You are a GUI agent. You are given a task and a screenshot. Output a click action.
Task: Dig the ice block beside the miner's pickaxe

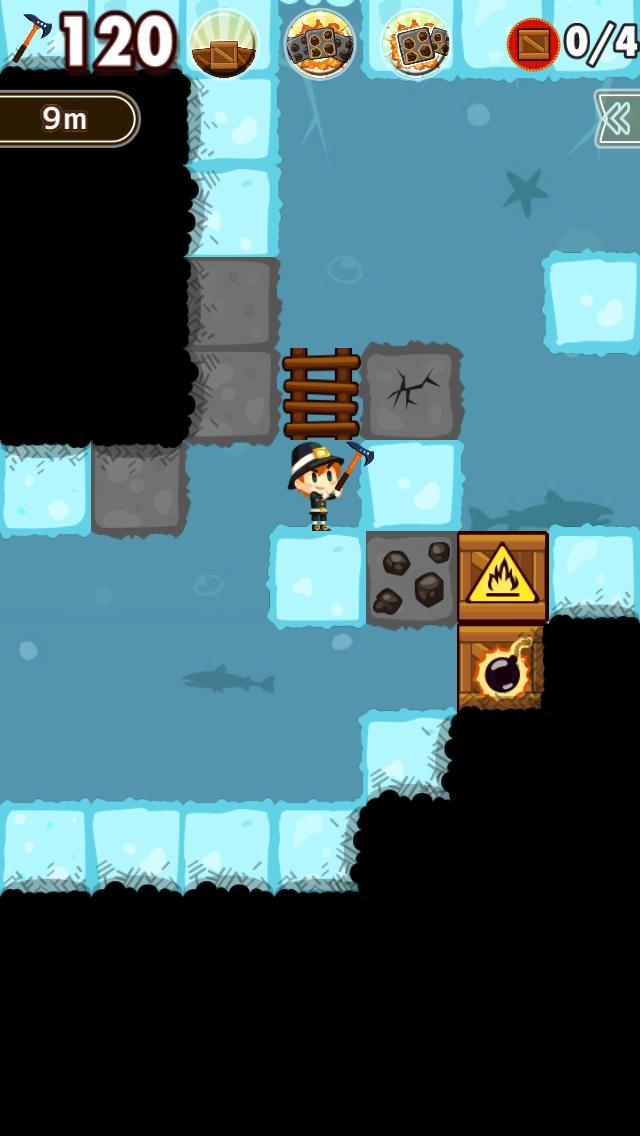click(x=412, y=485)
